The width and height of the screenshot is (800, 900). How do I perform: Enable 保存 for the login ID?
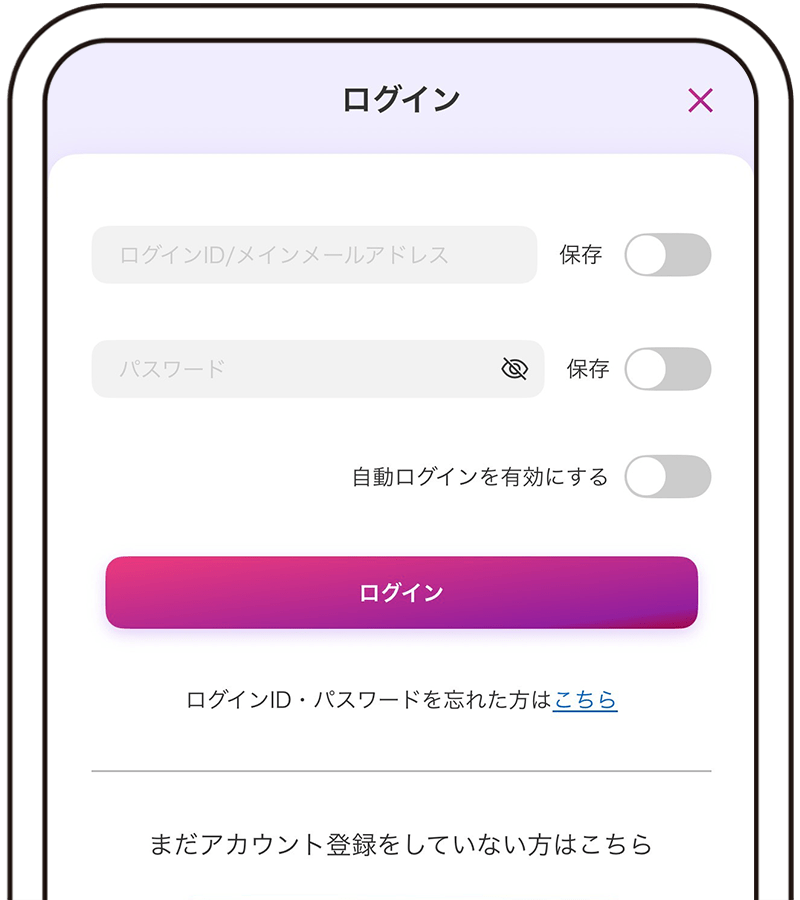point(667,255)
